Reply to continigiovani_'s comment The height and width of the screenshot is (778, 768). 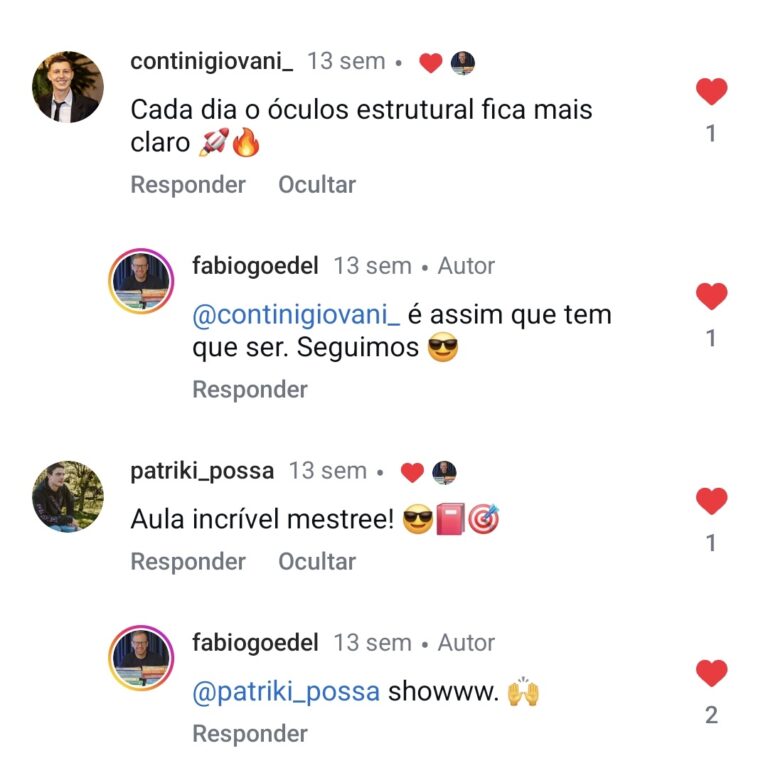click(188, 185)
